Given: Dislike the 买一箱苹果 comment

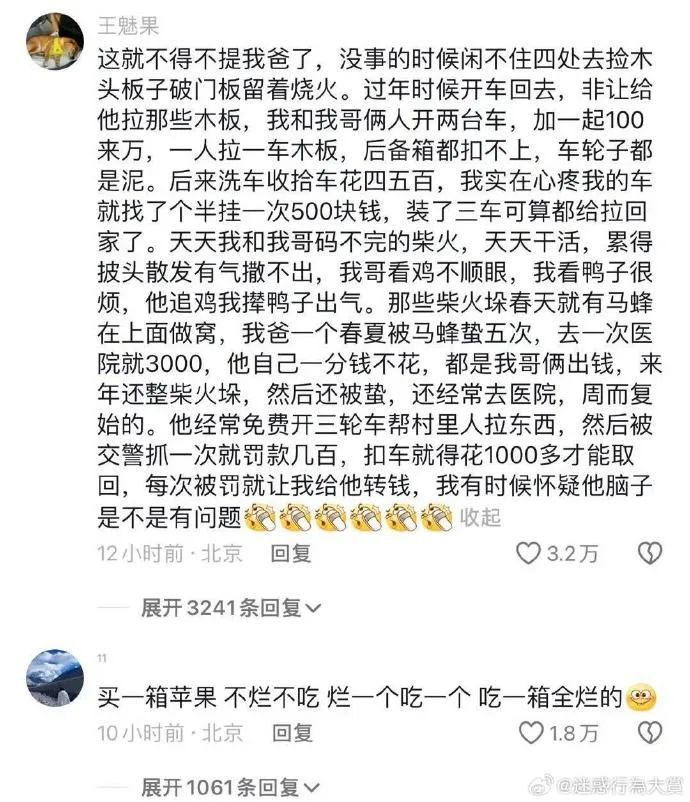Looking at the screenshot, I should (x=651, y=733).
